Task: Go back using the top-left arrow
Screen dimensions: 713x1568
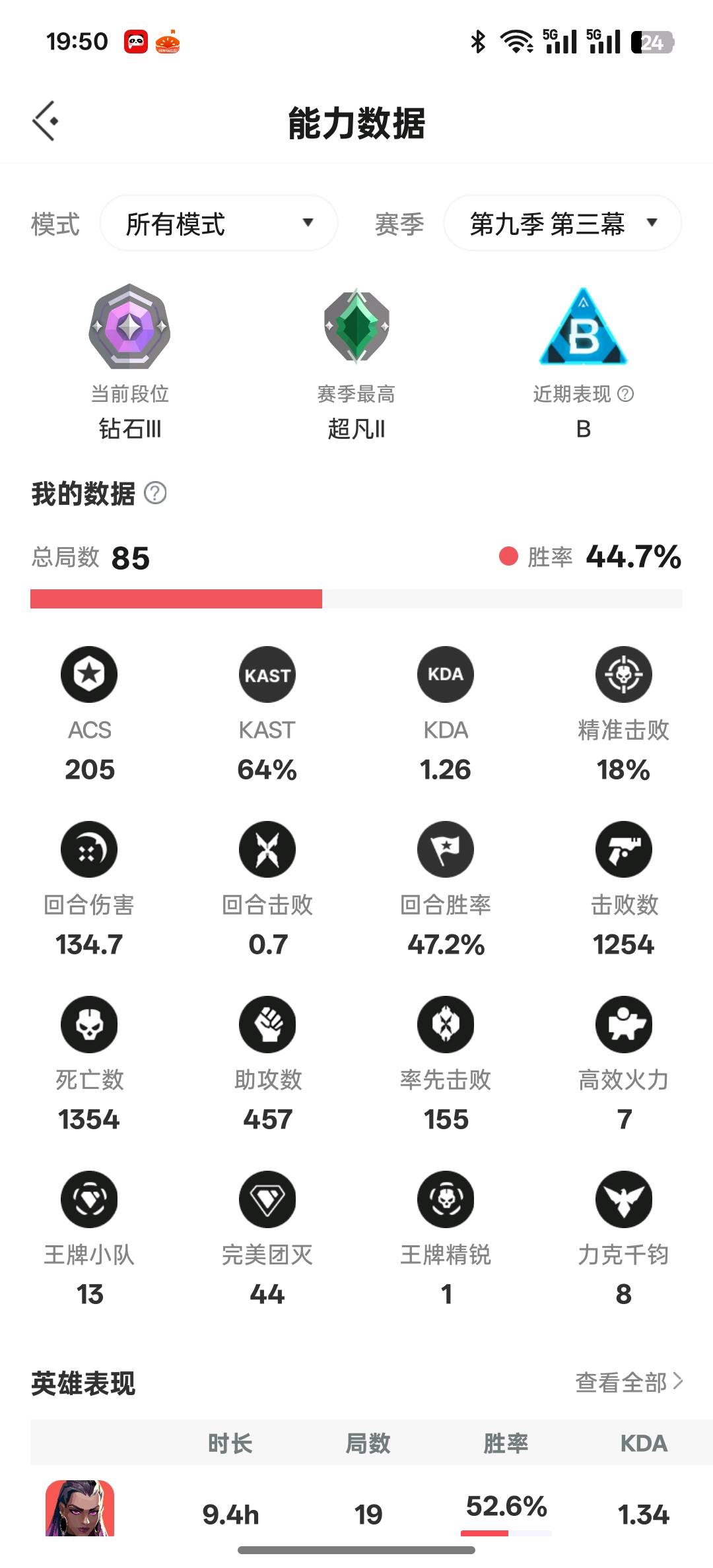Action: pyautogui.click(x=45, y=121)
